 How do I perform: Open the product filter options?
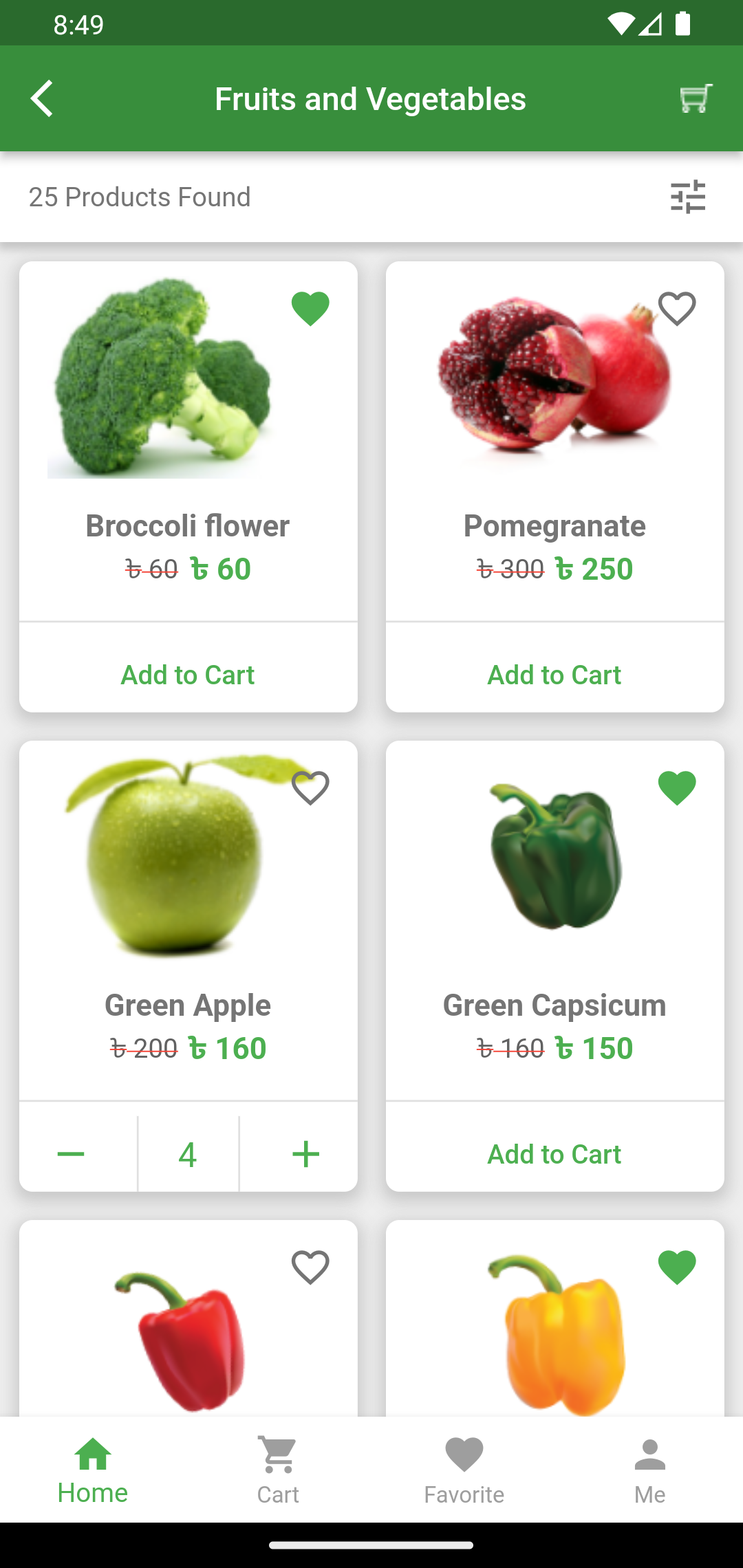[688, 197]
